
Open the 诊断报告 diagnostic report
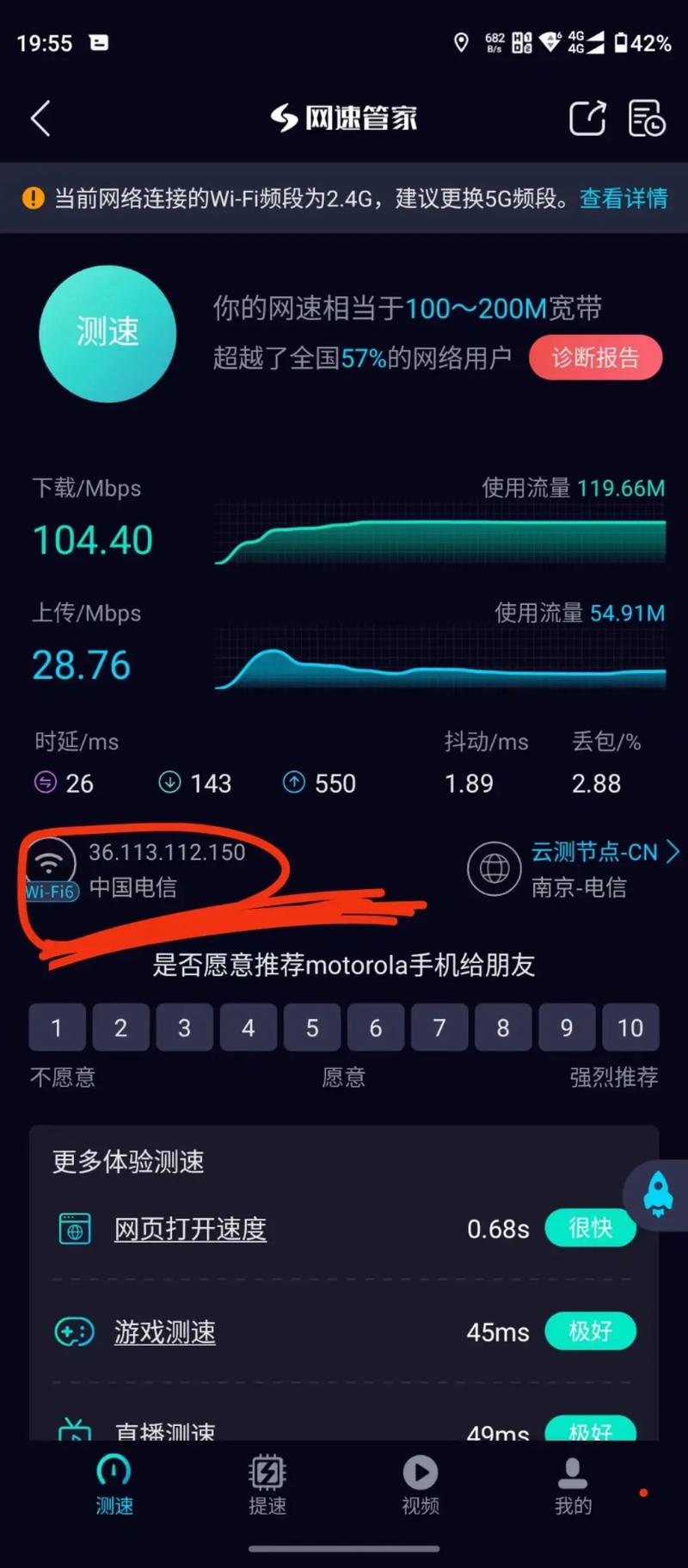595,358
